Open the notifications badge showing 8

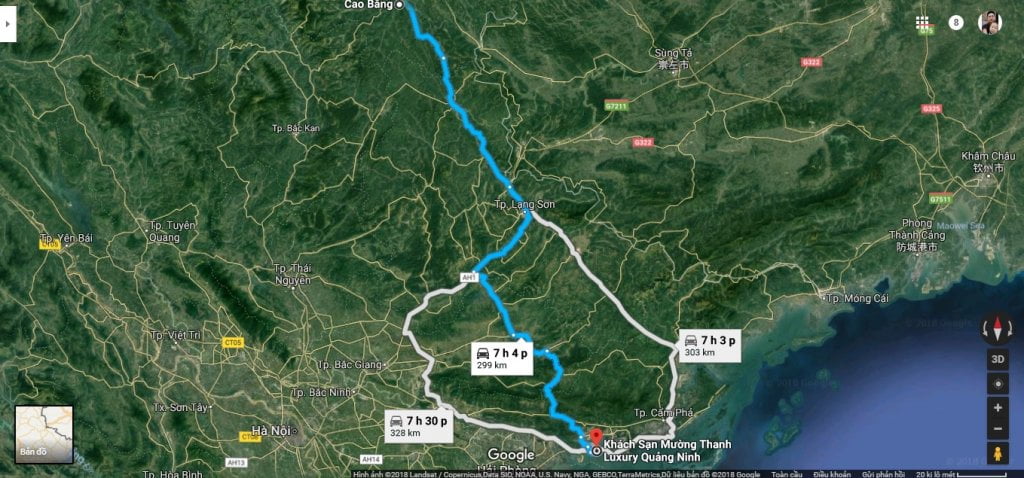click(956, 22)
